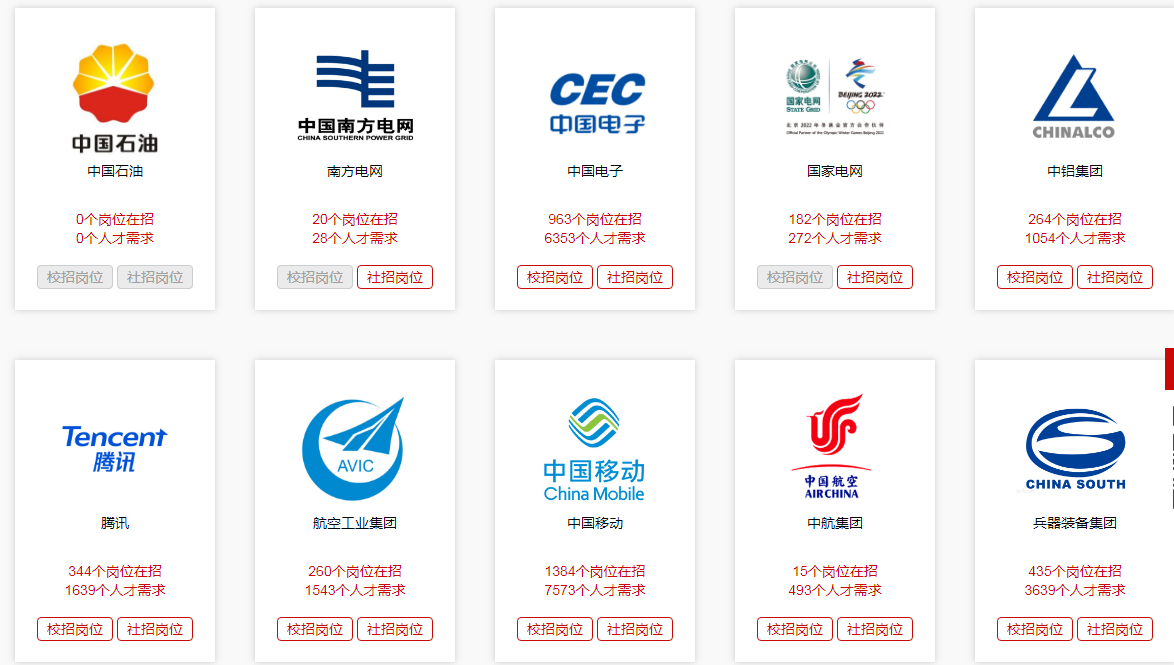The height and width of the screenshot is (665, 1174).
Task: Select 中国移动 校招岗位
Action: tap(555, 629)
